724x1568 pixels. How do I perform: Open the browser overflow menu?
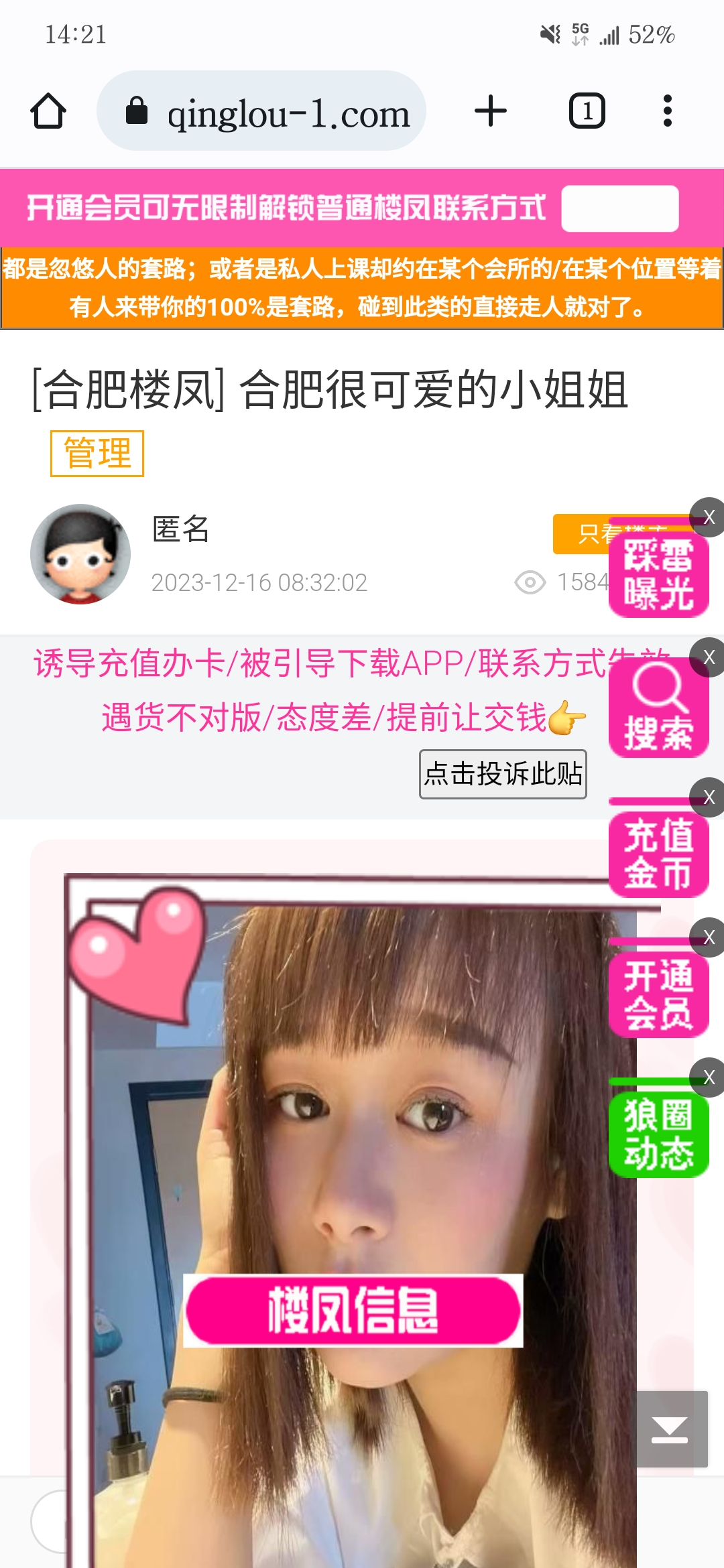coord(667,111)
